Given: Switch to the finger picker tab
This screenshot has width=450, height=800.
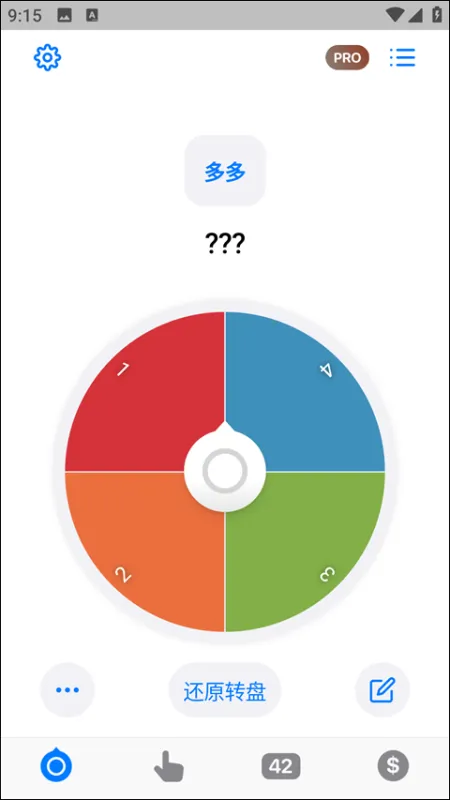Looking at the screenshot, I should (x=168, y=766).
